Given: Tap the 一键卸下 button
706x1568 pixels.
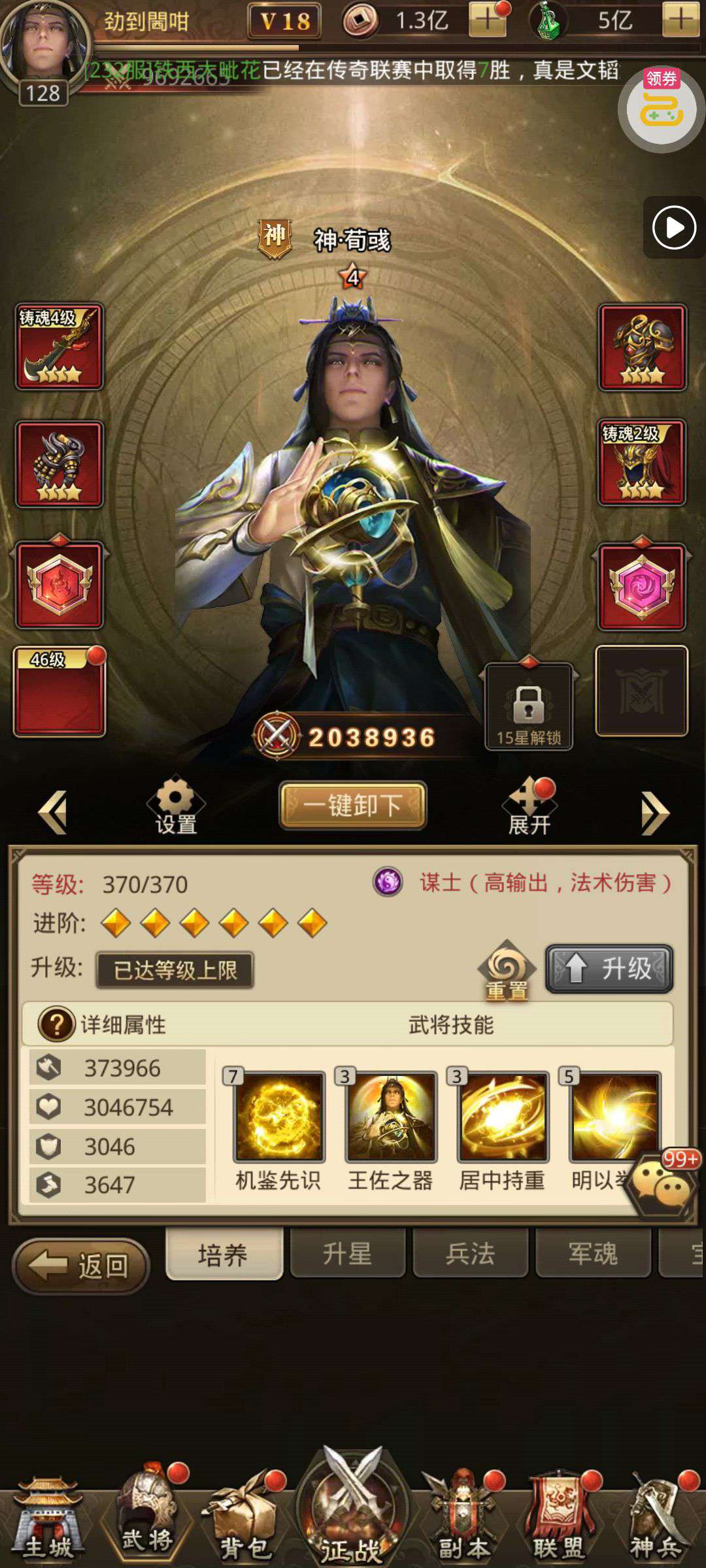Looking at the screenshot, I should click(353, 806).
